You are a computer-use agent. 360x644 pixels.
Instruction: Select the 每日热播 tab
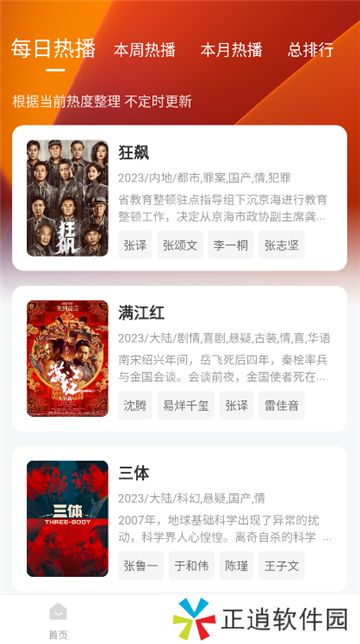click(53, 48)
